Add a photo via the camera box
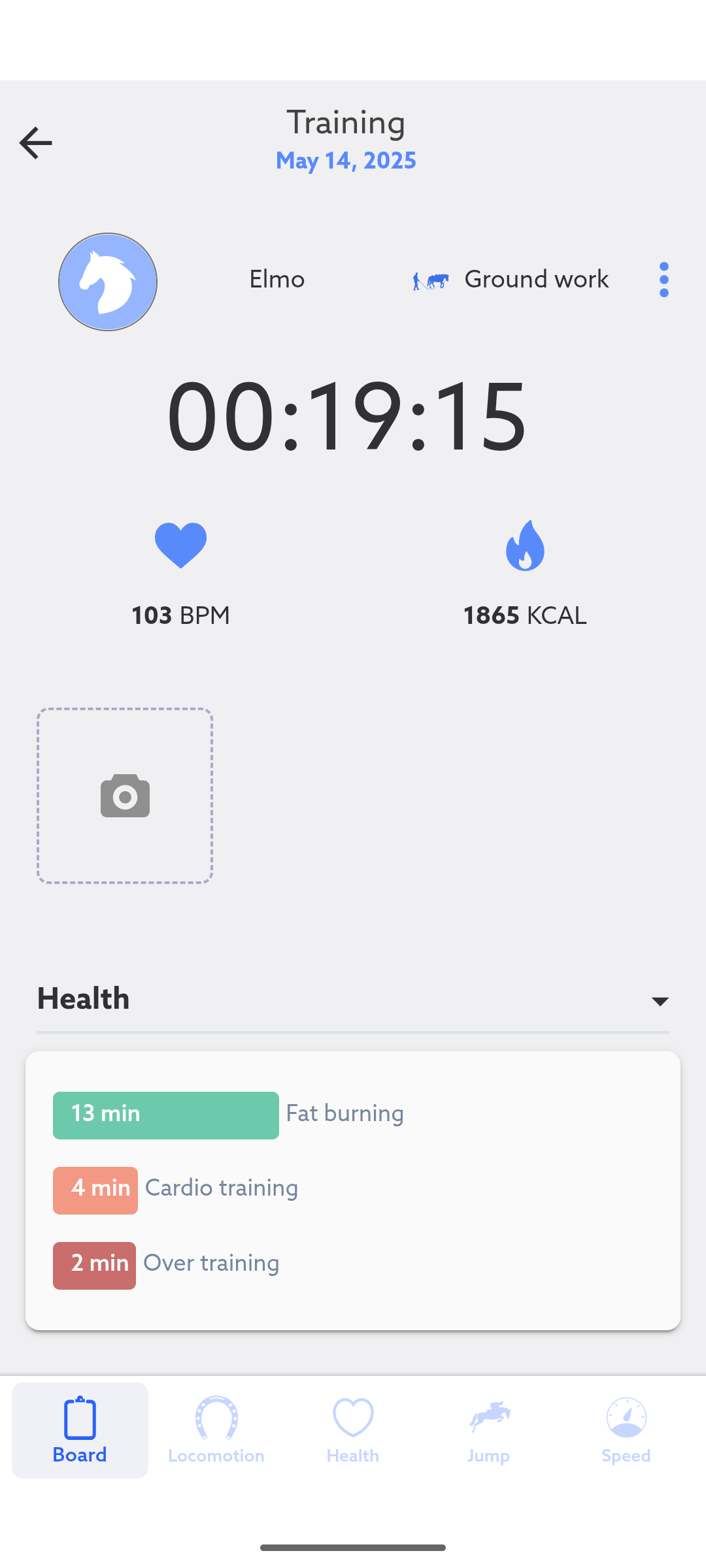706x1568 pixels. point(125,795)
